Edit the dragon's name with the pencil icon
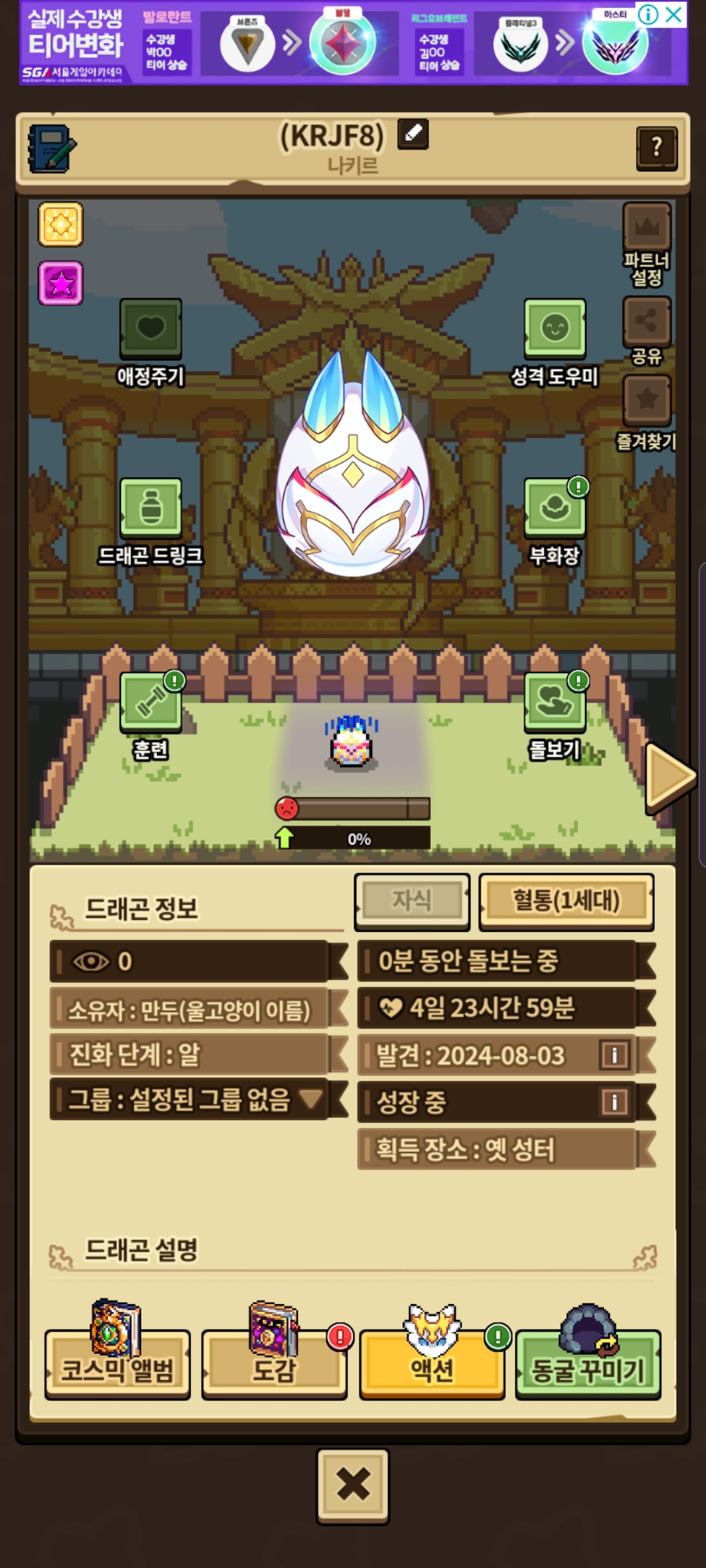This screenshot has width=706, height=1568. (x=412, y=134)
